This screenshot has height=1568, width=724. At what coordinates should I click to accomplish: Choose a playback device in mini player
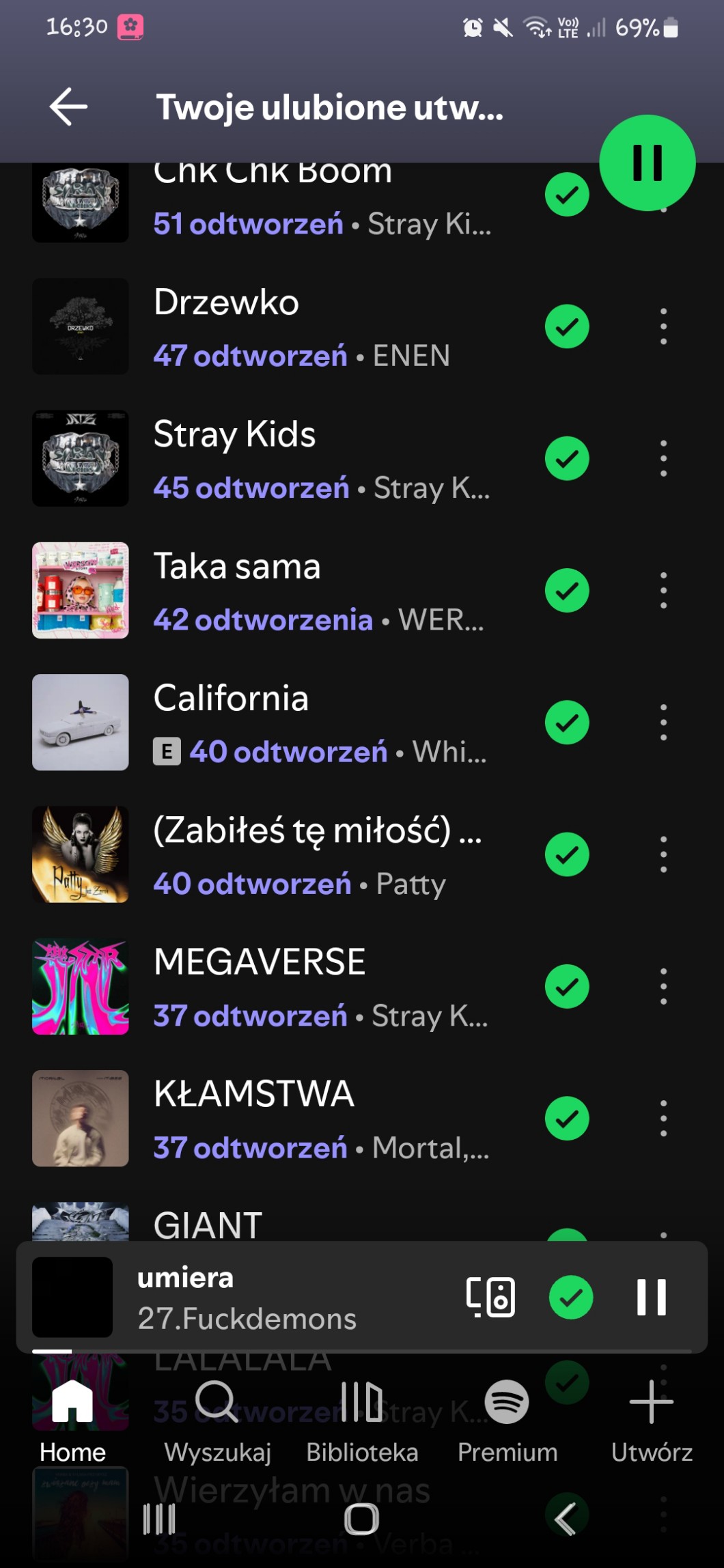490,1297
